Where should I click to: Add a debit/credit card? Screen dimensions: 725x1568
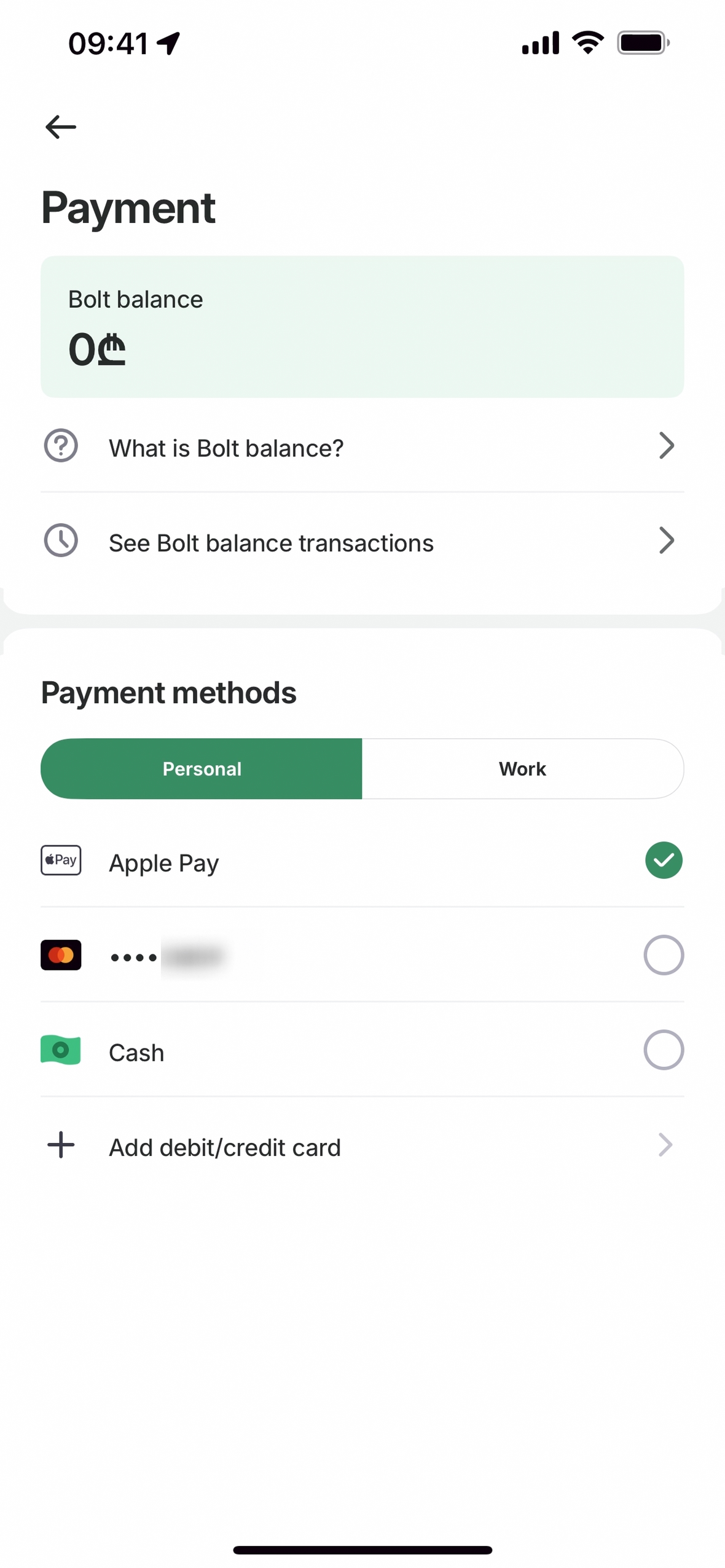(x=361, y=1146)
